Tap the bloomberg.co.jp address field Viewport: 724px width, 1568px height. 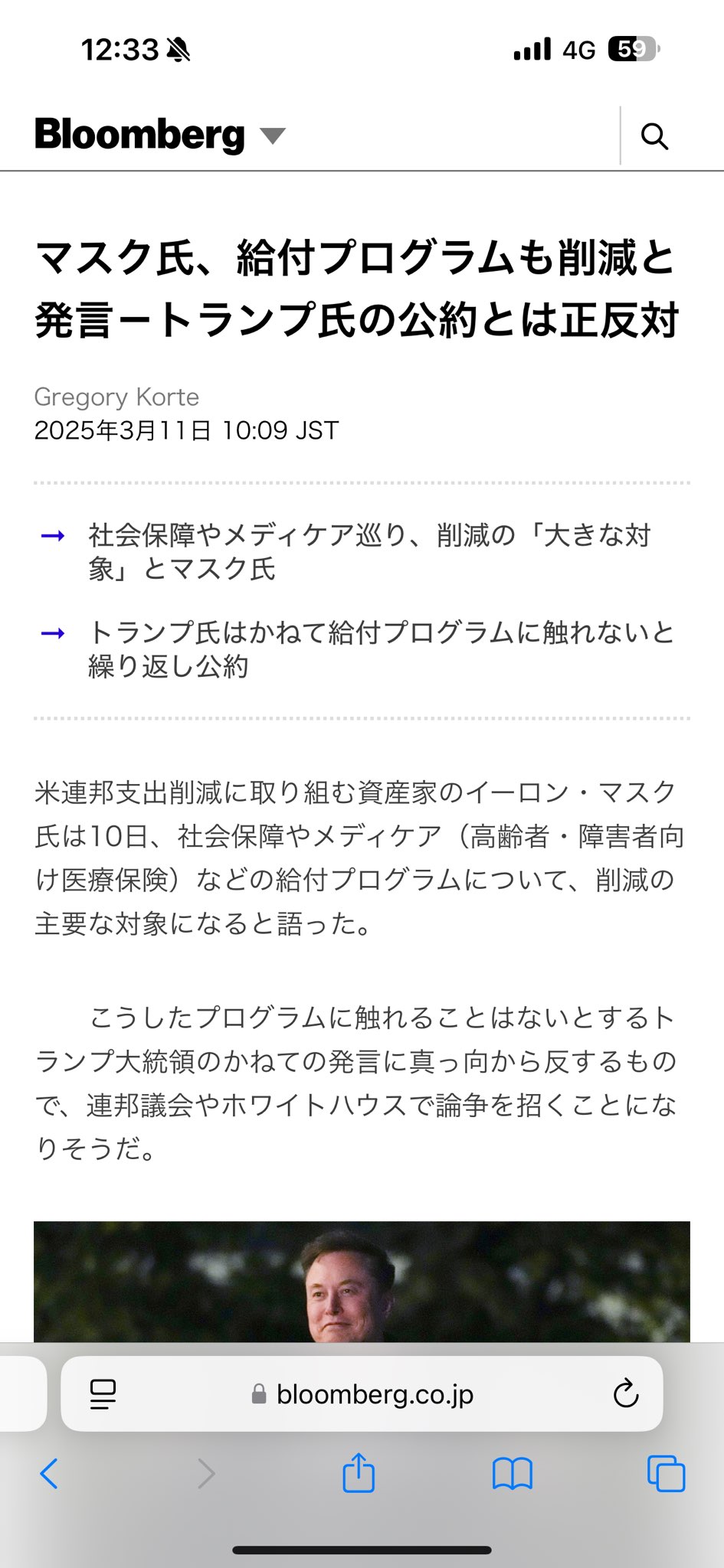pos(362,1394)
